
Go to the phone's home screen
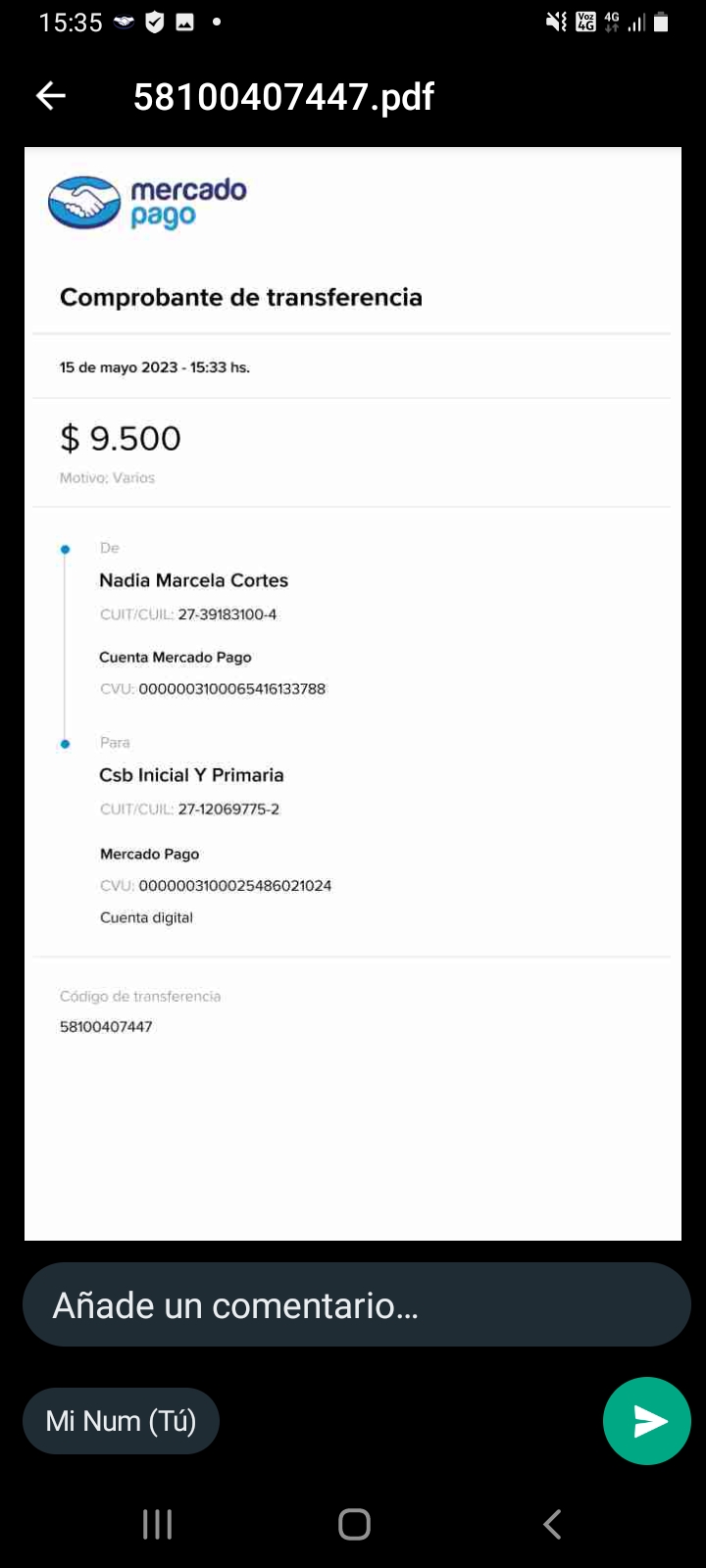click(x=354, y=1524)
